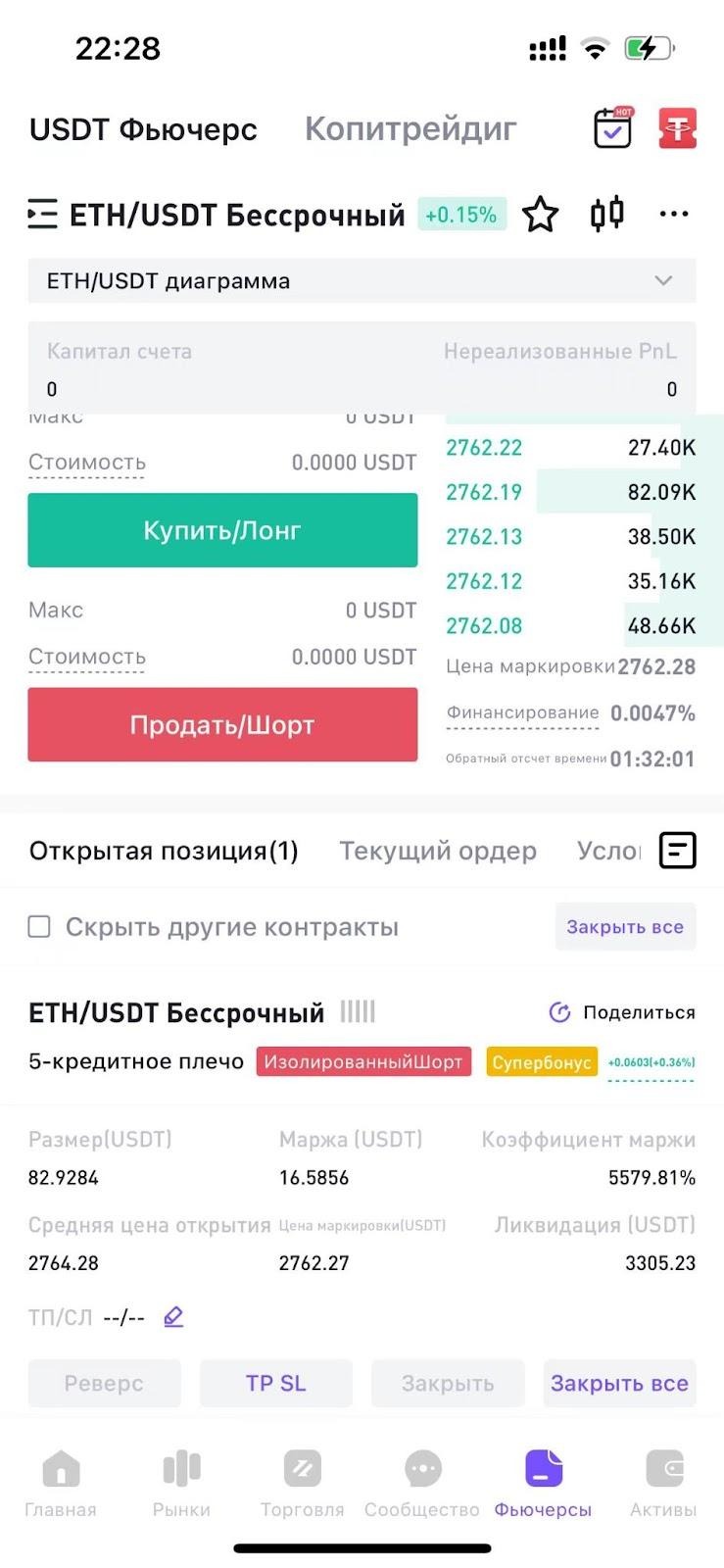Check Скрыть другие контракты checkbox
The image size is (724, 1568).
tap(39, 927)
